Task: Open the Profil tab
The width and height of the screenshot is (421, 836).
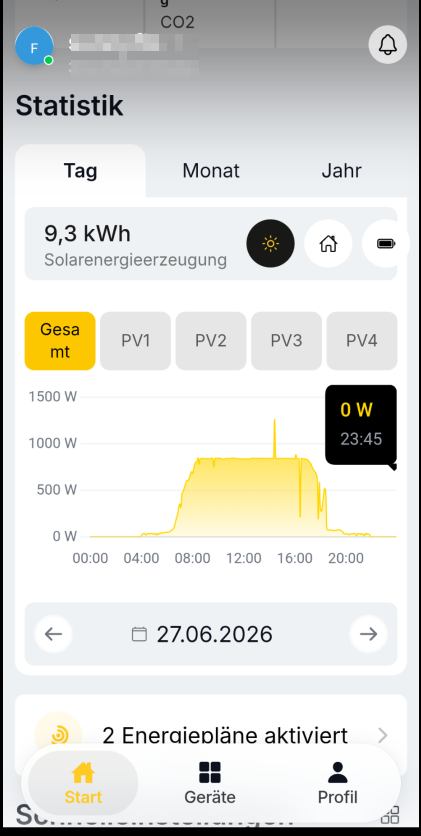Action: coord(337,783)
